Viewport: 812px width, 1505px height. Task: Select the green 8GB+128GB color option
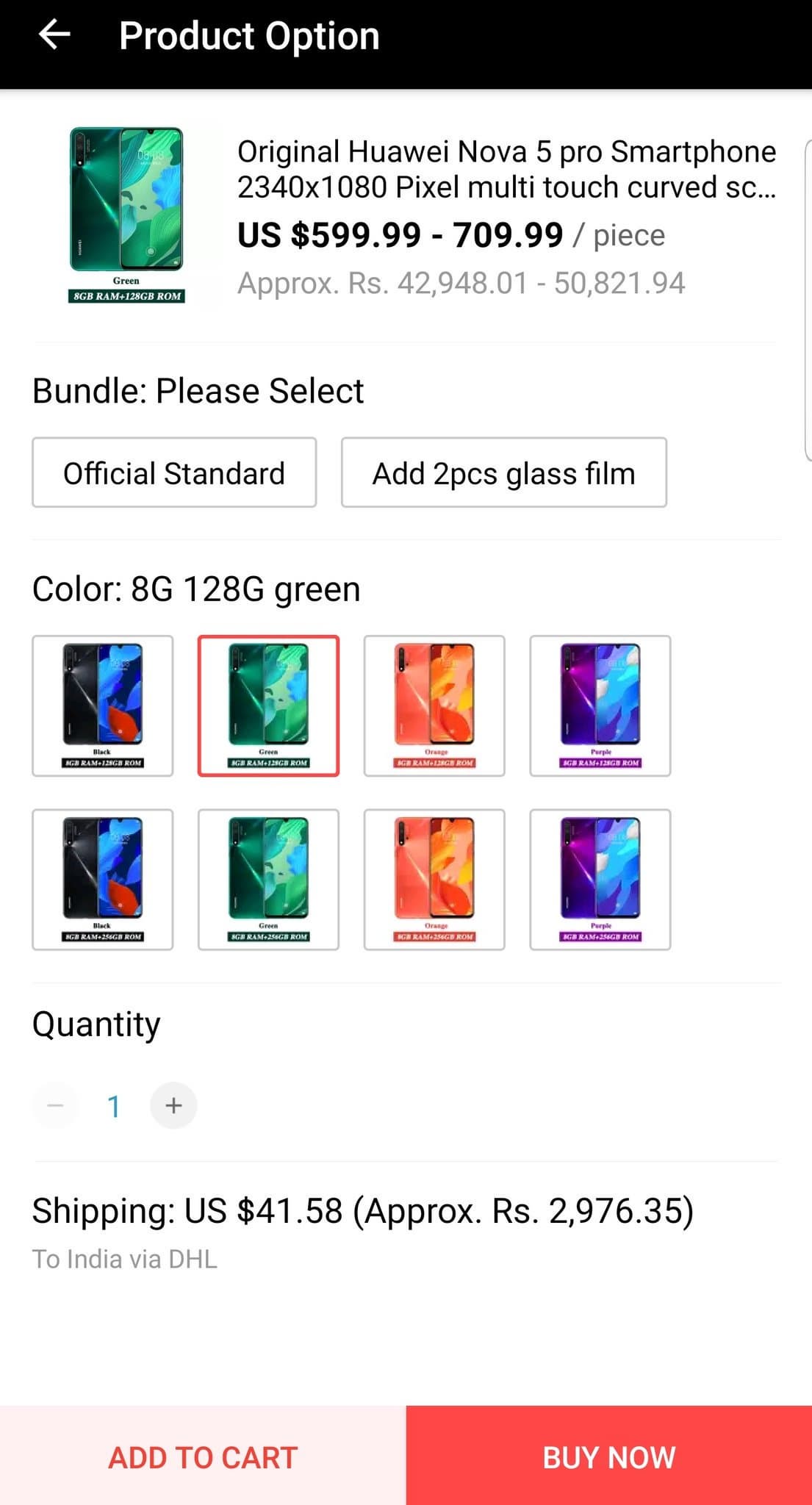pyautogui.click(x=268, y=705)
